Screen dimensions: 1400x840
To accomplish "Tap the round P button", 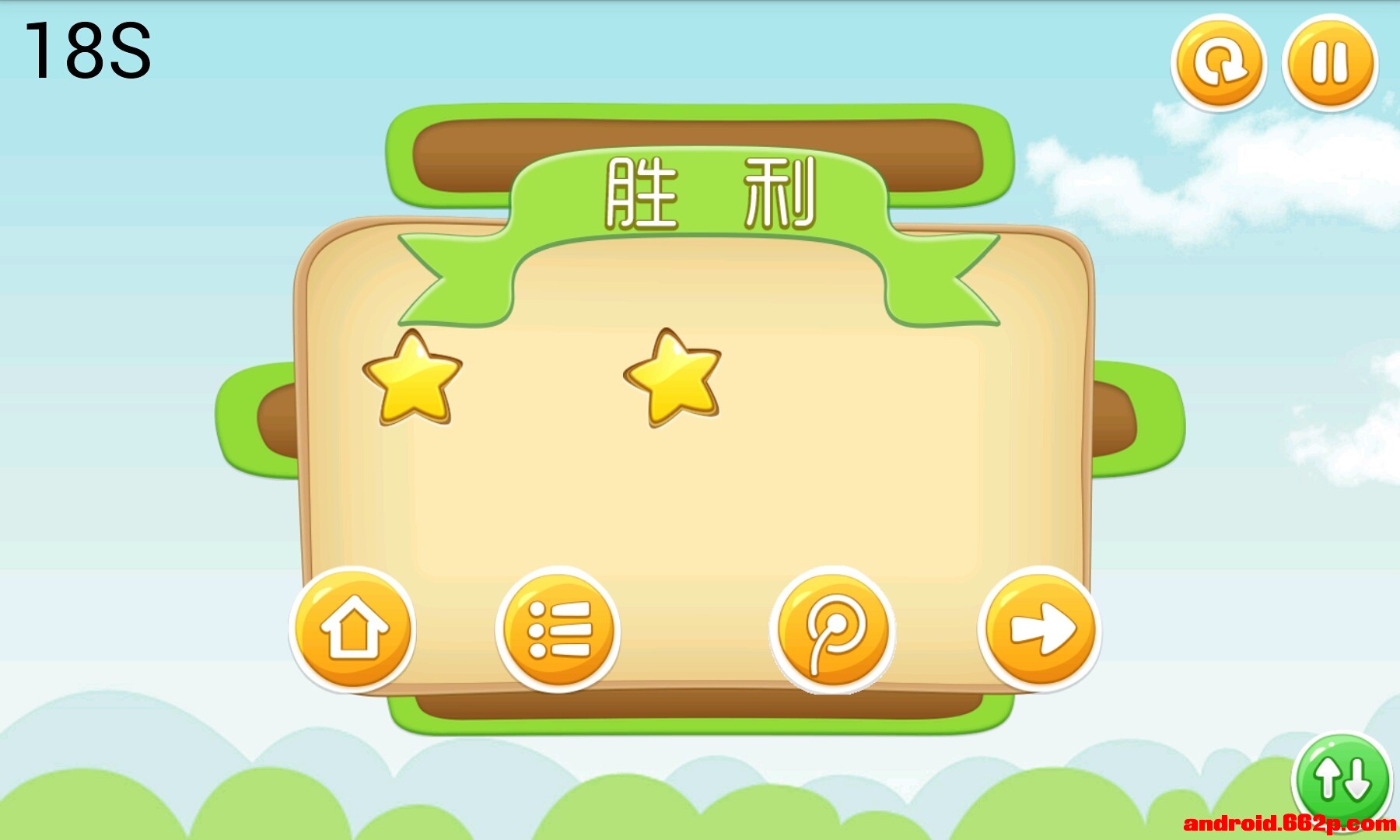I will click(x=832, y=629).
